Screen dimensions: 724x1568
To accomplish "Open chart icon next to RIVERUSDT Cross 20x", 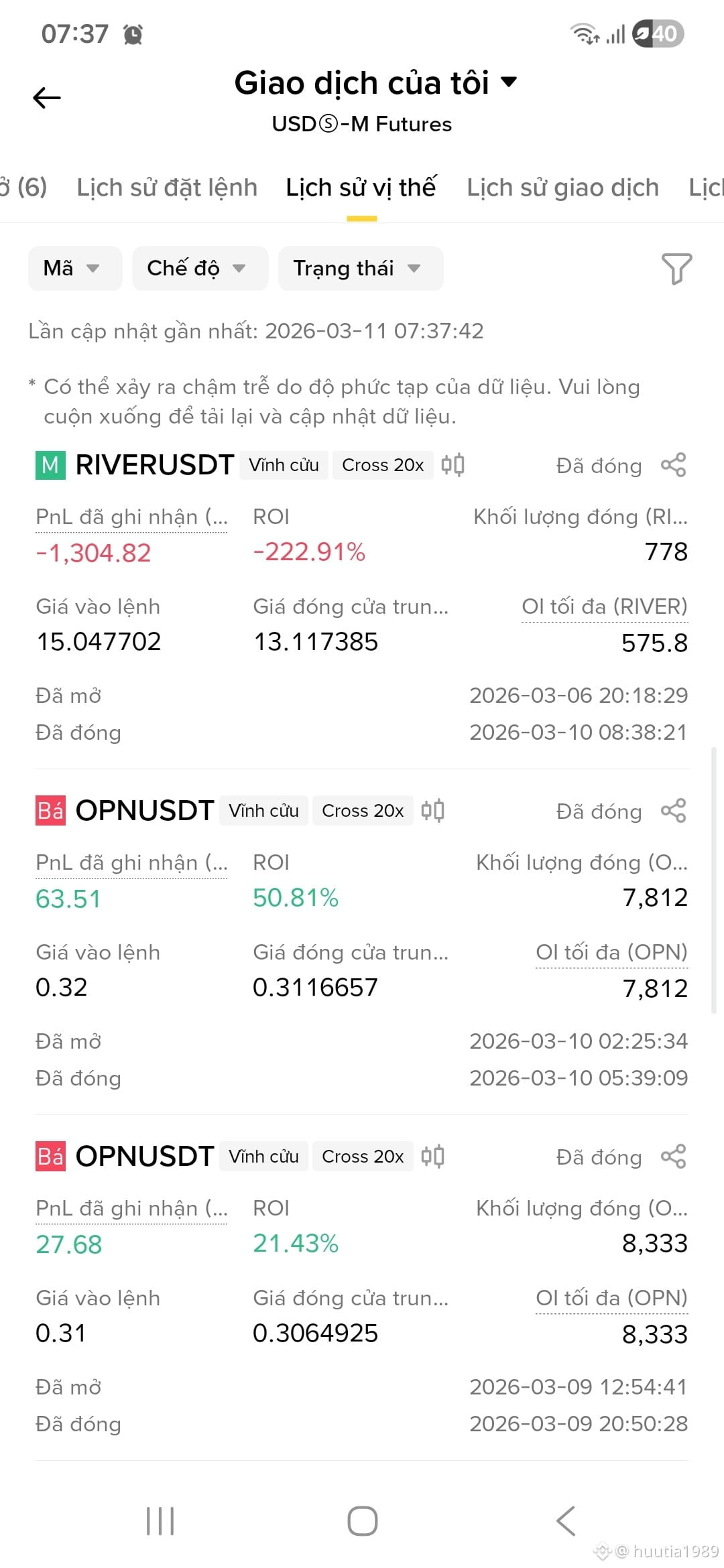I will [x=453, y=464].
